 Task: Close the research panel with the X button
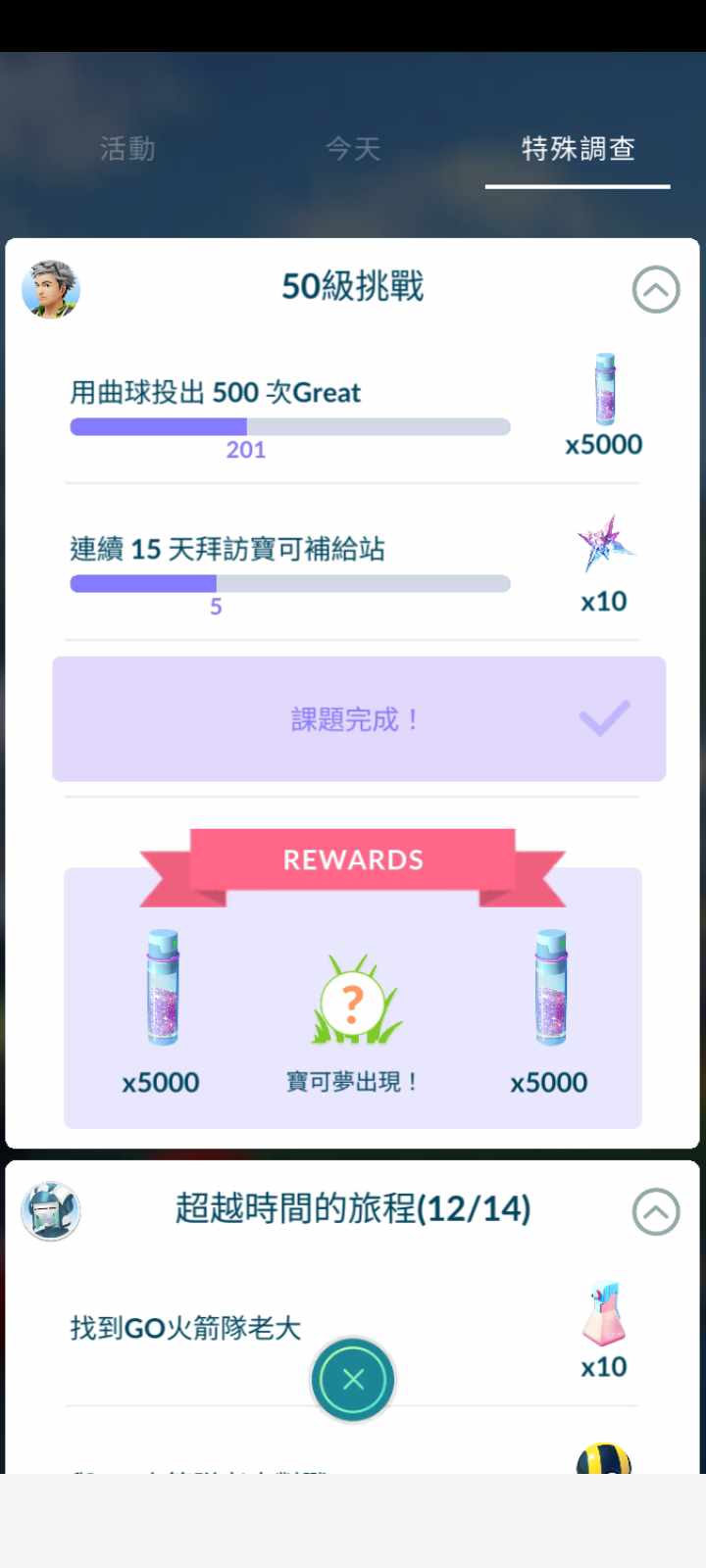click(353, 1380)
